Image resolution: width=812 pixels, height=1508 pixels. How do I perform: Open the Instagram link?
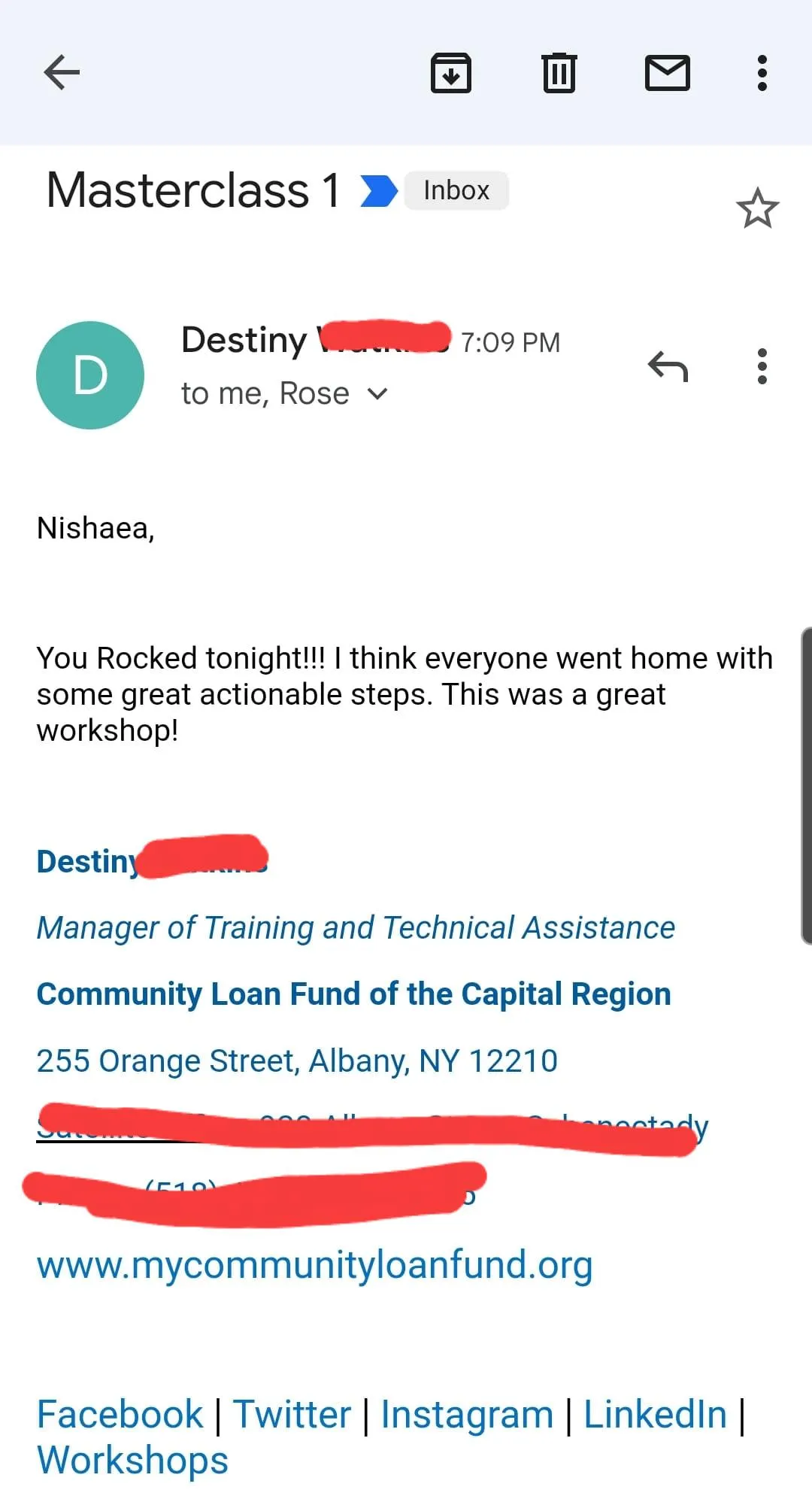pos(467,1415)
